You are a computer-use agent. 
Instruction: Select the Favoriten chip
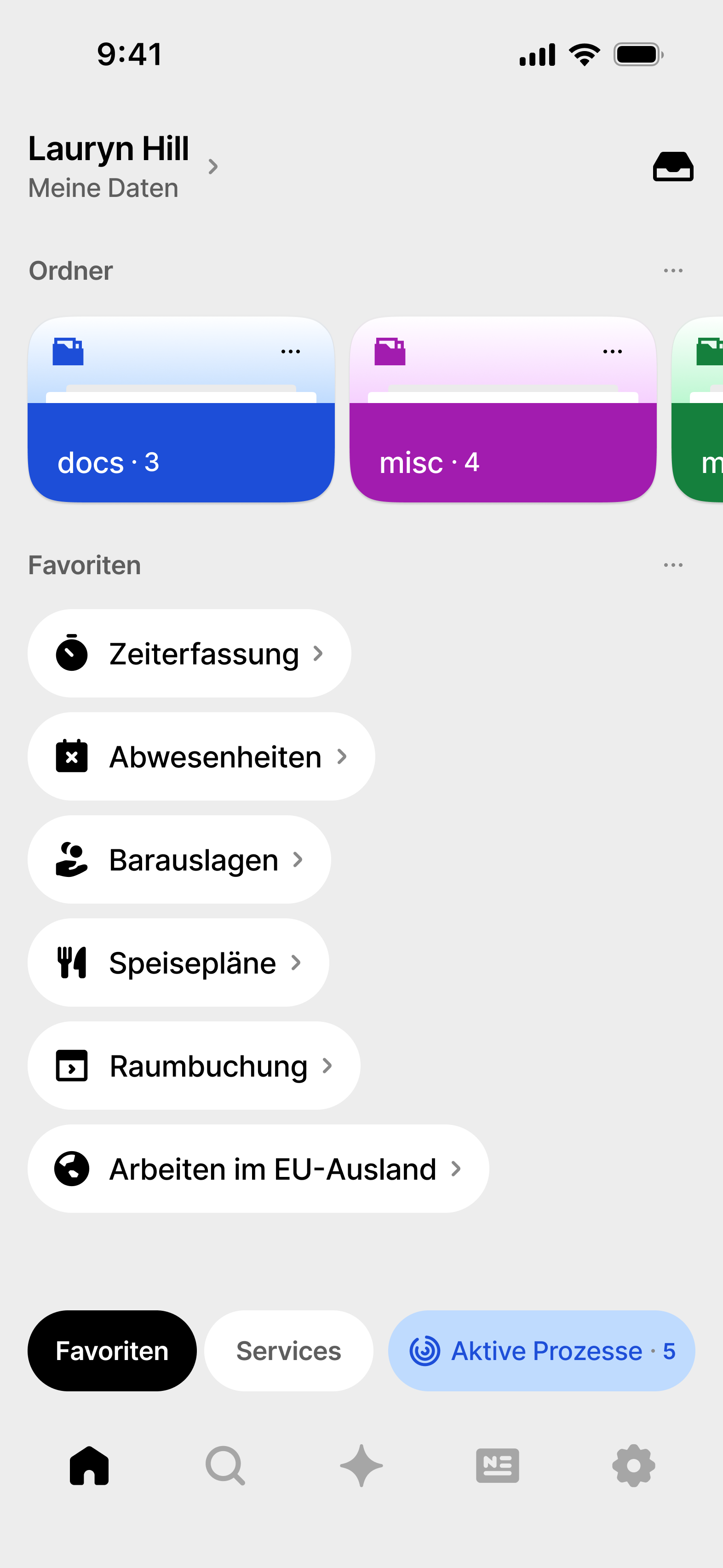(112, 1351)
